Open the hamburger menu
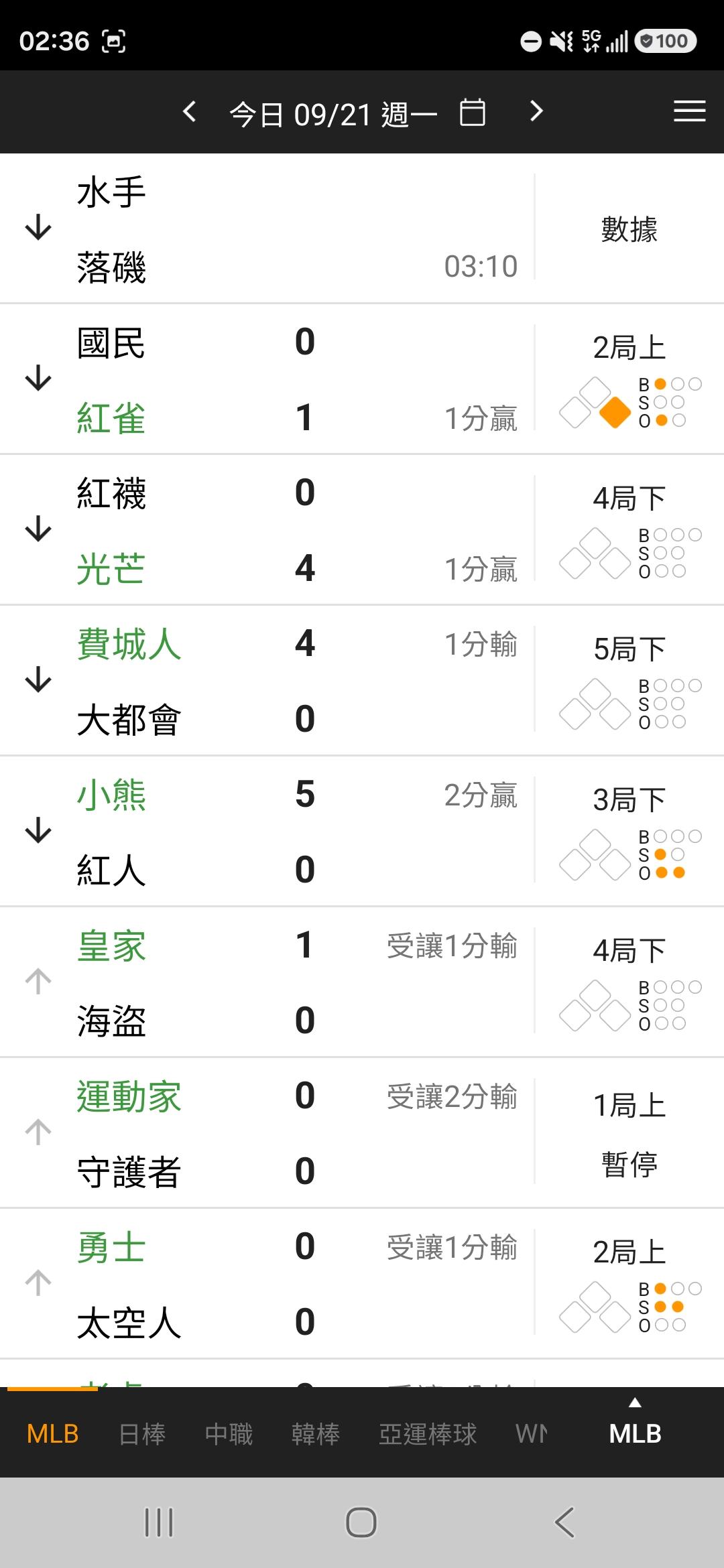 coord(690,111)
